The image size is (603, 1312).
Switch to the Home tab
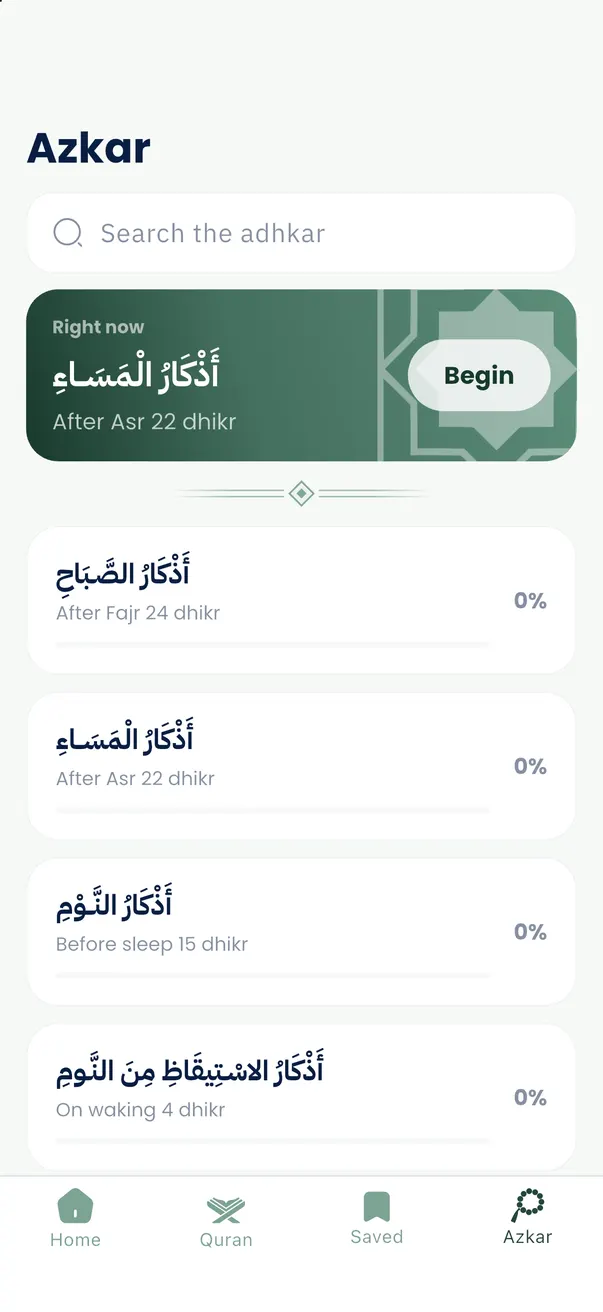pyautogui.click(x=75, y=1218)
